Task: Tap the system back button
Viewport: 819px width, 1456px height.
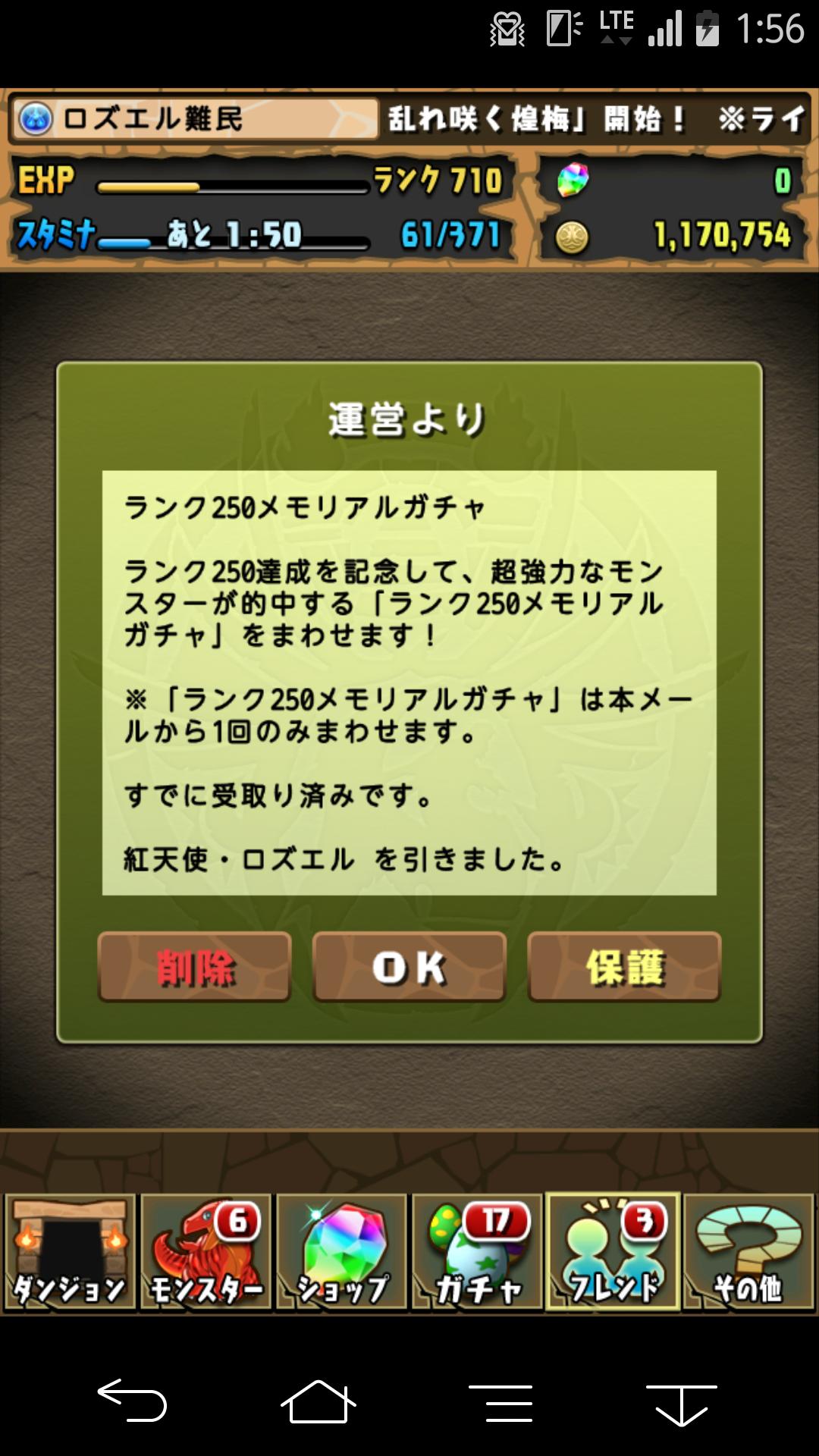Action: [x=132, y=1400]
